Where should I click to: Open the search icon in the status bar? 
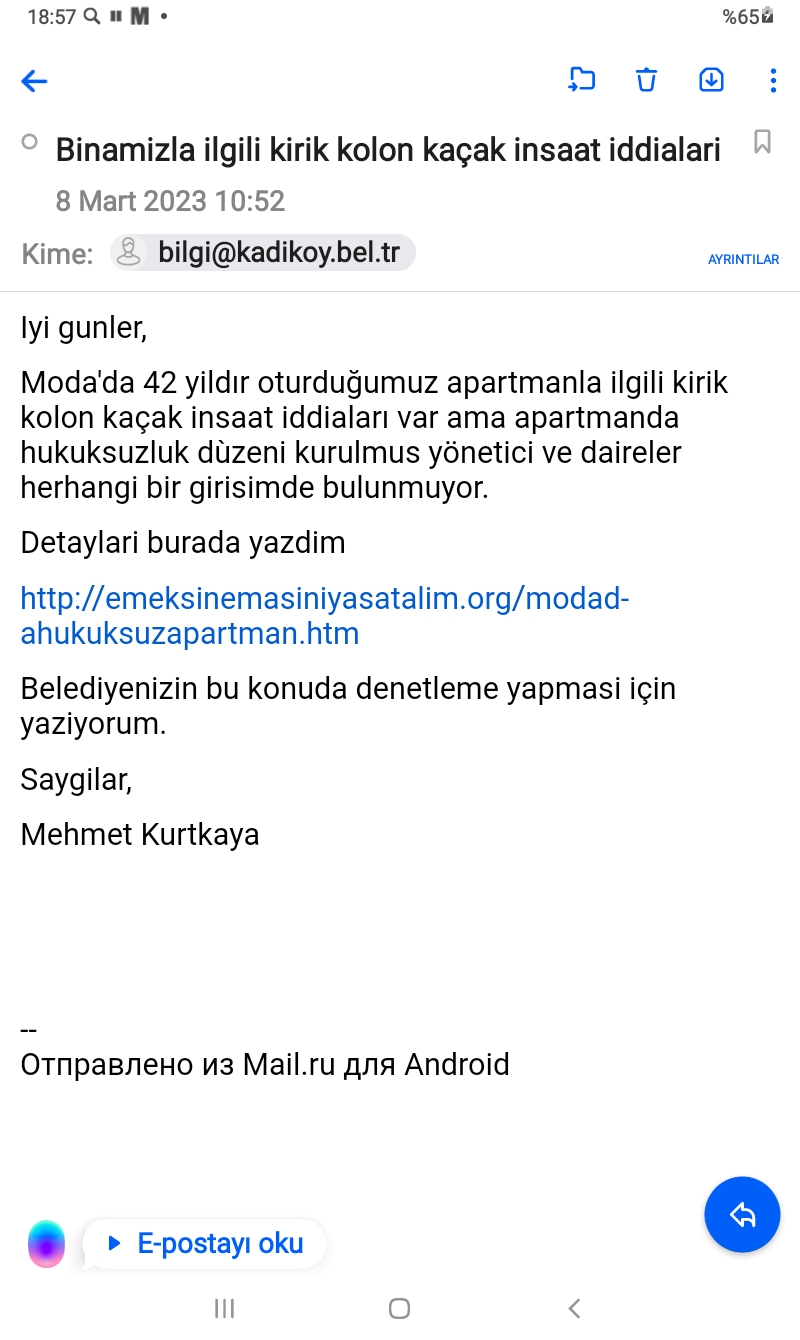[x=92, y=15]
